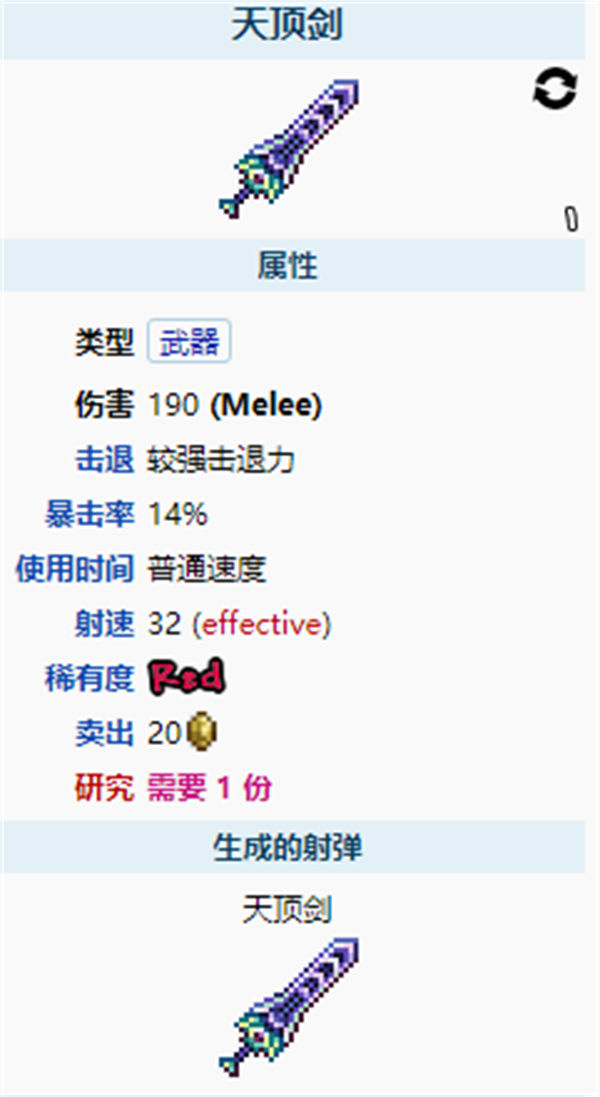
Task: Tap the cycle image refresh icon
Action: point(554,91)
